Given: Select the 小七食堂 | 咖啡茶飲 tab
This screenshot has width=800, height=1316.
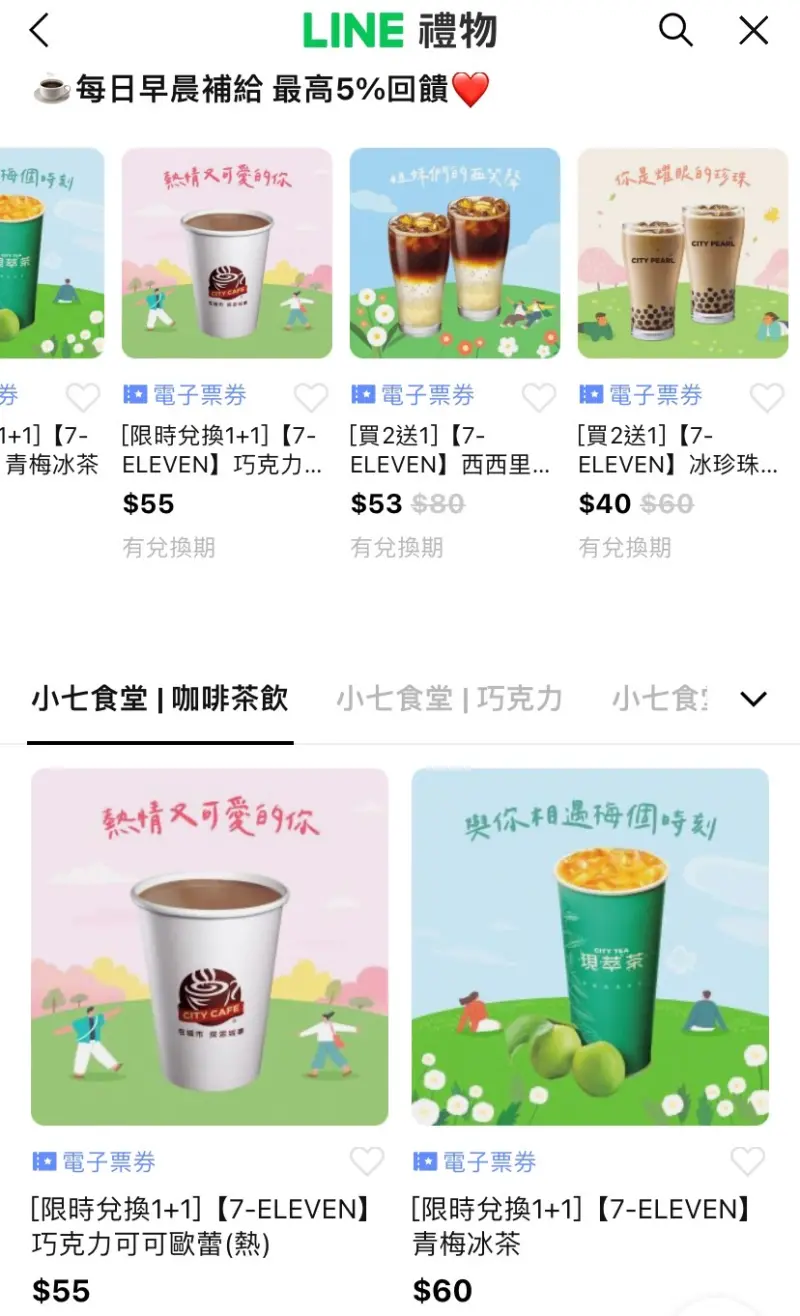Looking at the screenshot, I should pyautogui.click(x=157, y=698).
